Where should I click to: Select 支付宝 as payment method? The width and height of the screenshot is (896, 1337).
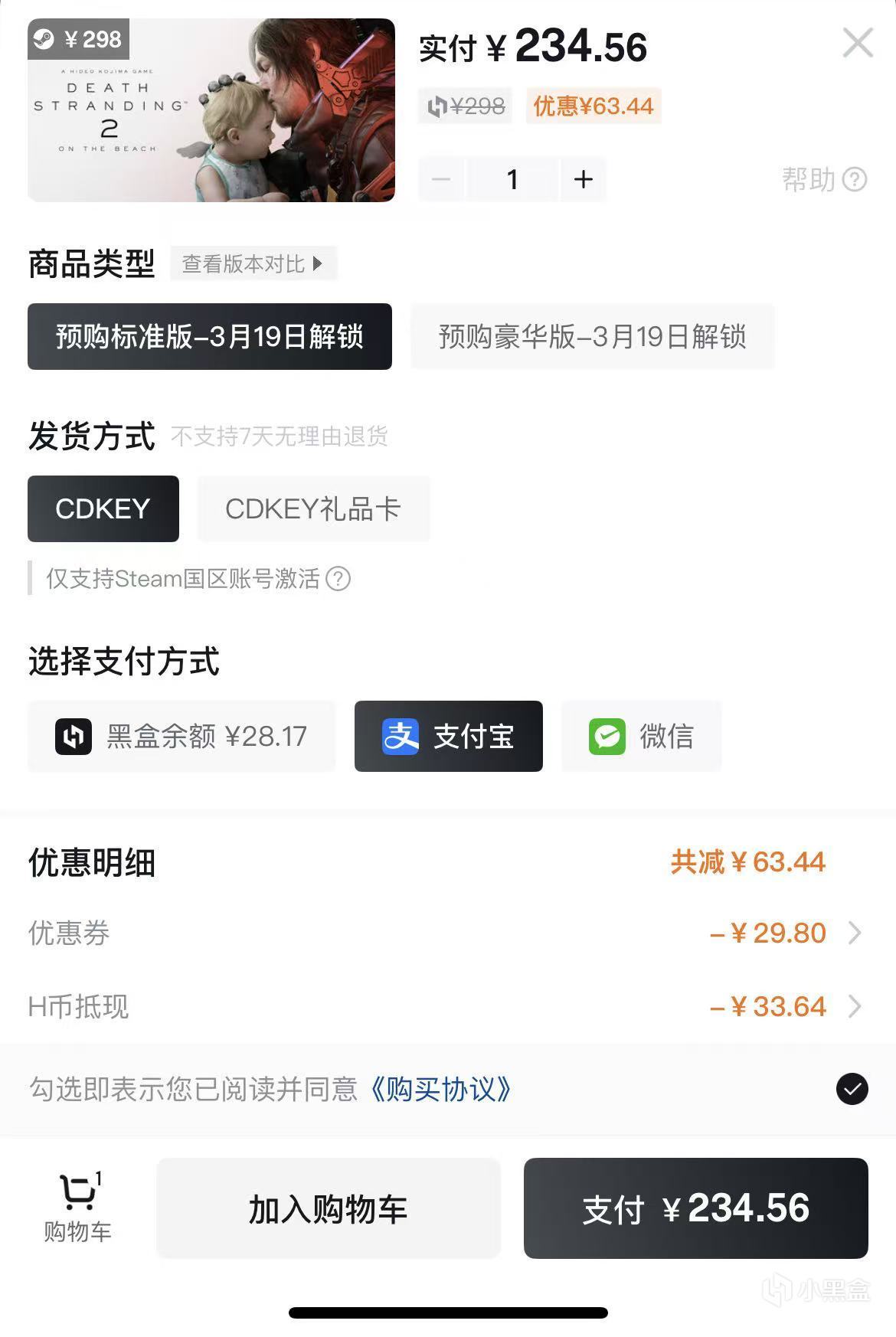click(x=448, y=736)
